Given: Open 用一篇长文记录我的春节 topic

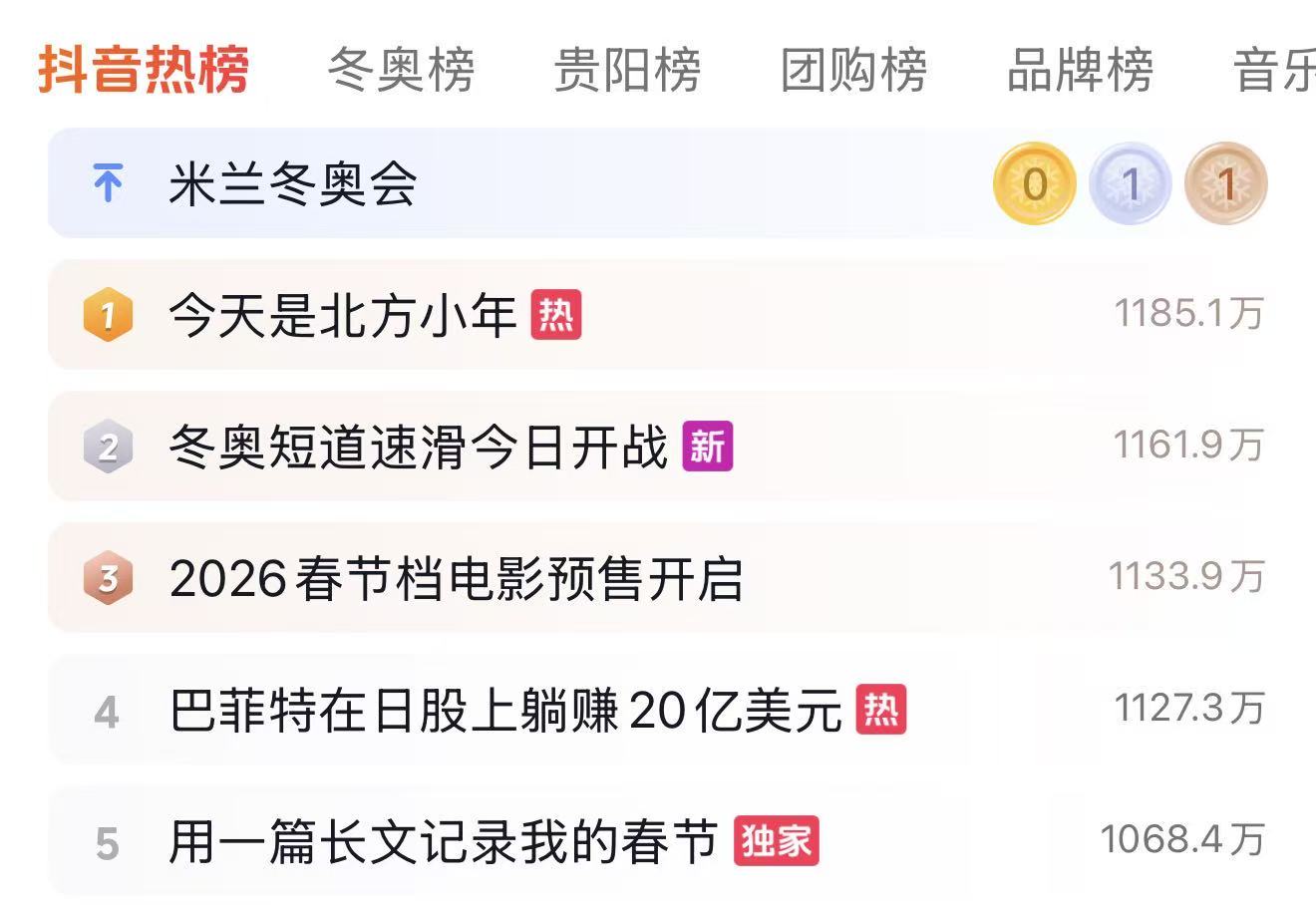Looking at the screenshot, I should 443,842.
